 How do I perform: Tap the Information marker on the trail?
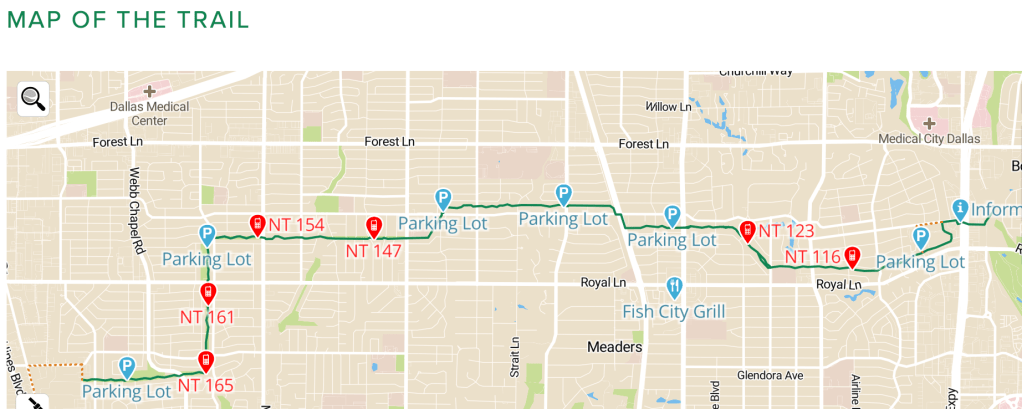pos(960,210)
